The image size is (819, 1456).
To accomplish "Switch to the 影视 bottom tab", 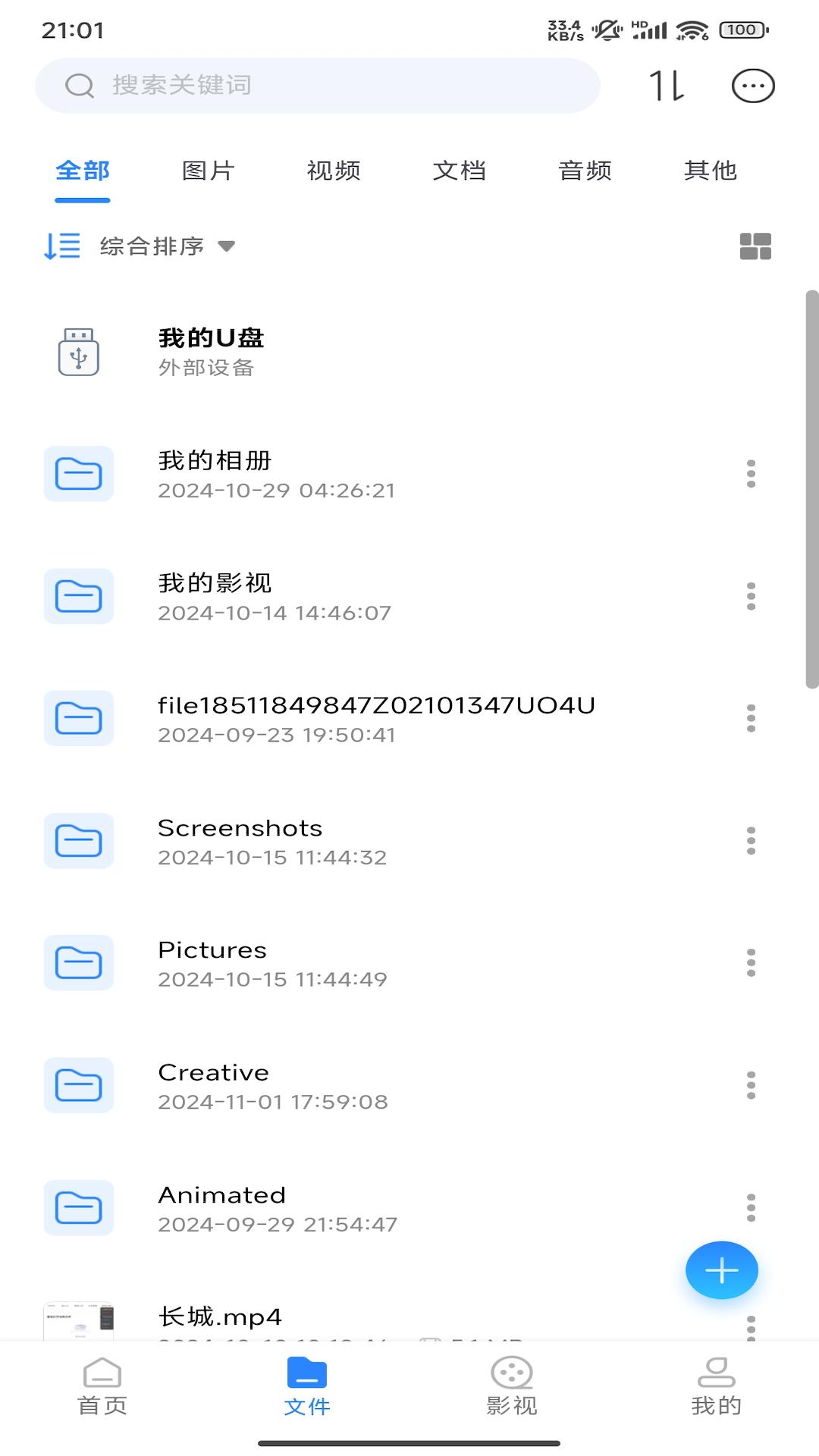I will (512, 1387).
